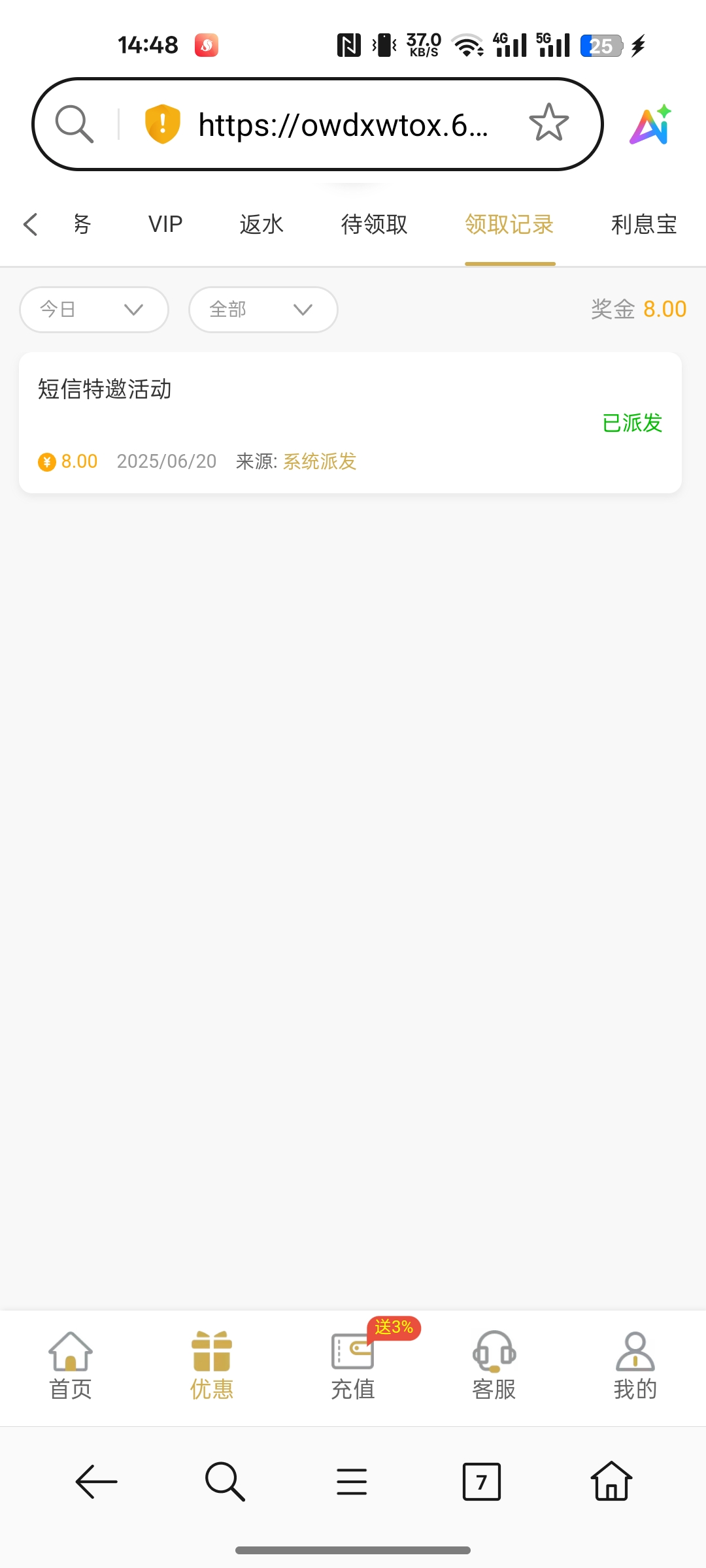
Task: Open the 我的 profile tab
Action: pos(635,1365)
